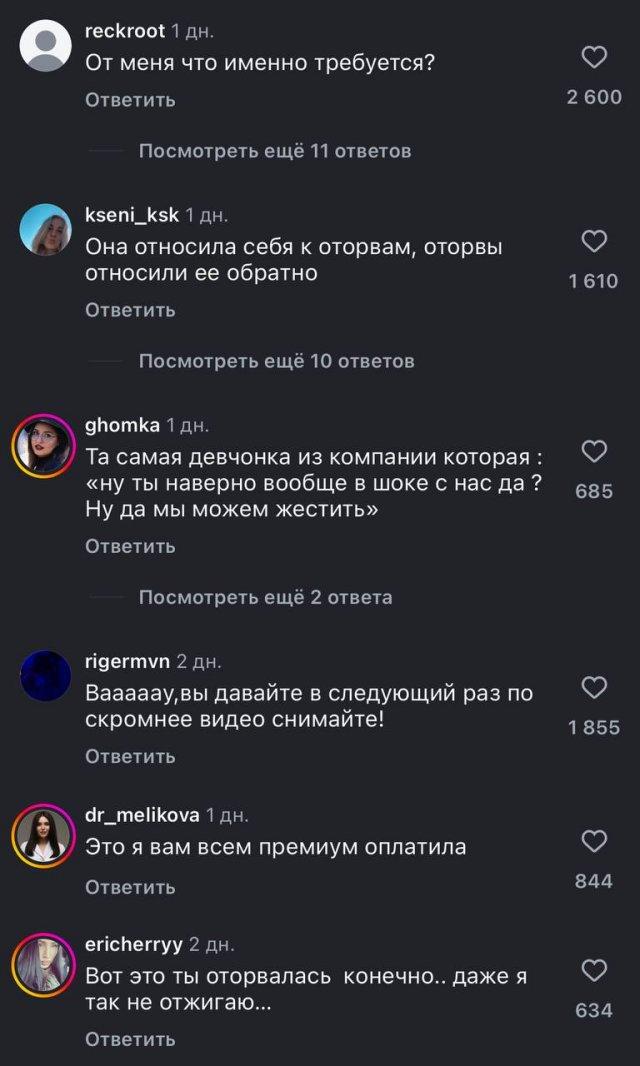Expand 10 more replies under kseni_ksk
The image size is (640, 1066).
(276, 361)
